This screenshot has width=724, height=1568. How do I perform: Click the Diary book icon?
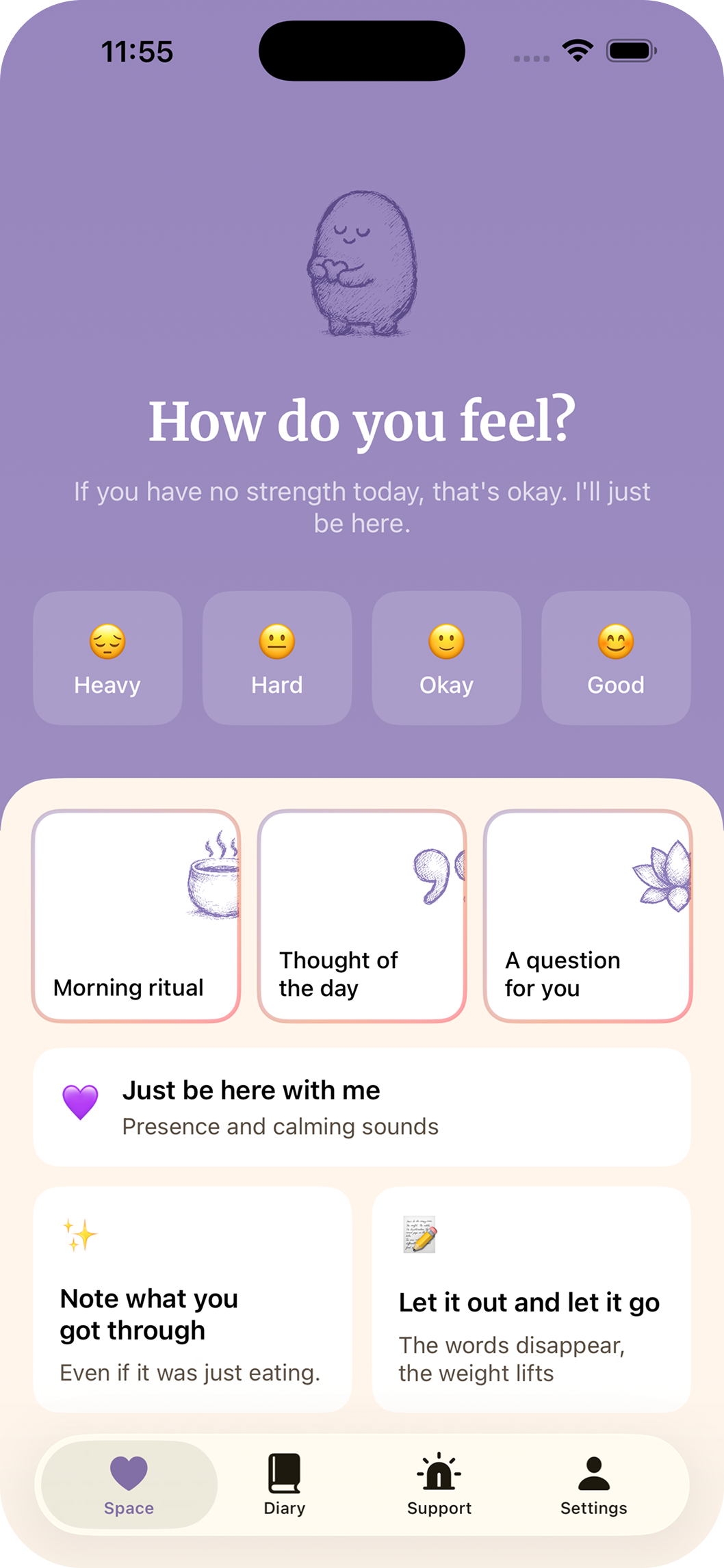[x=283, y=1472]
